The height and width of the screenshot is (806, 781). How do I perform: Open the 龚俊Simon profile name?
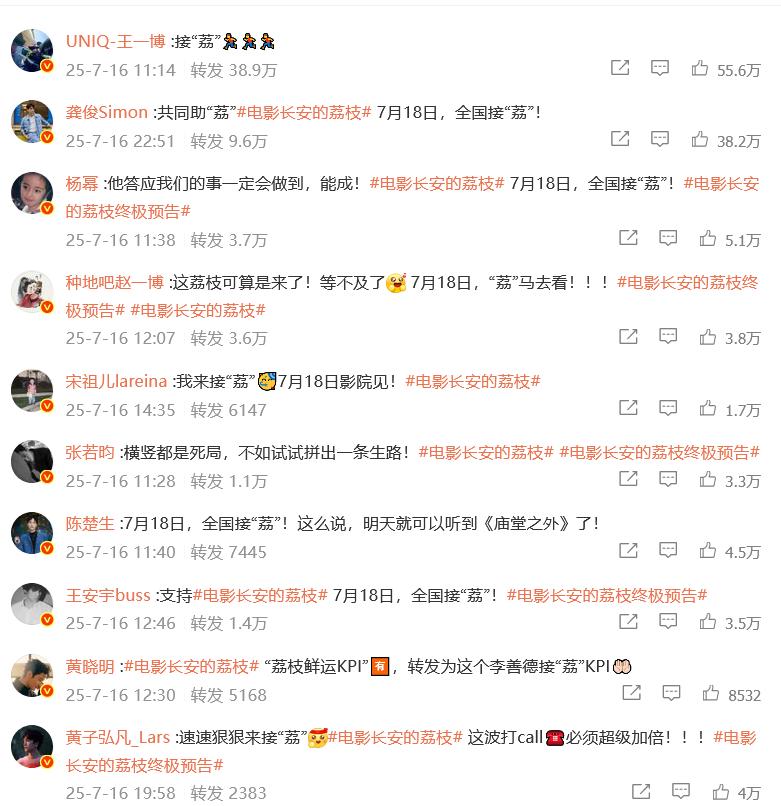107,112
